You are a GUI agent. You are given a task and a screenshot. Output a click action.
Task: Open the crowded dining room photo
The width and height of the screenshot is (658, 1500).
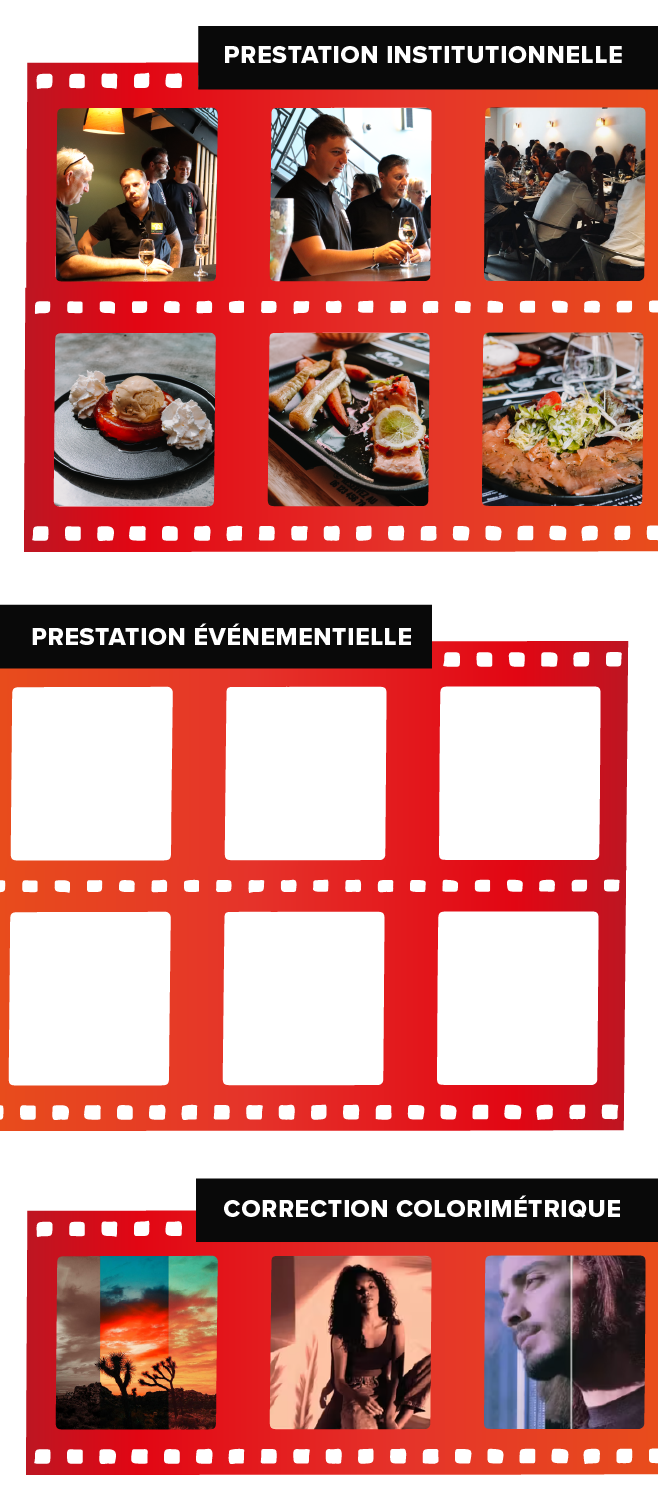[565, 194]
